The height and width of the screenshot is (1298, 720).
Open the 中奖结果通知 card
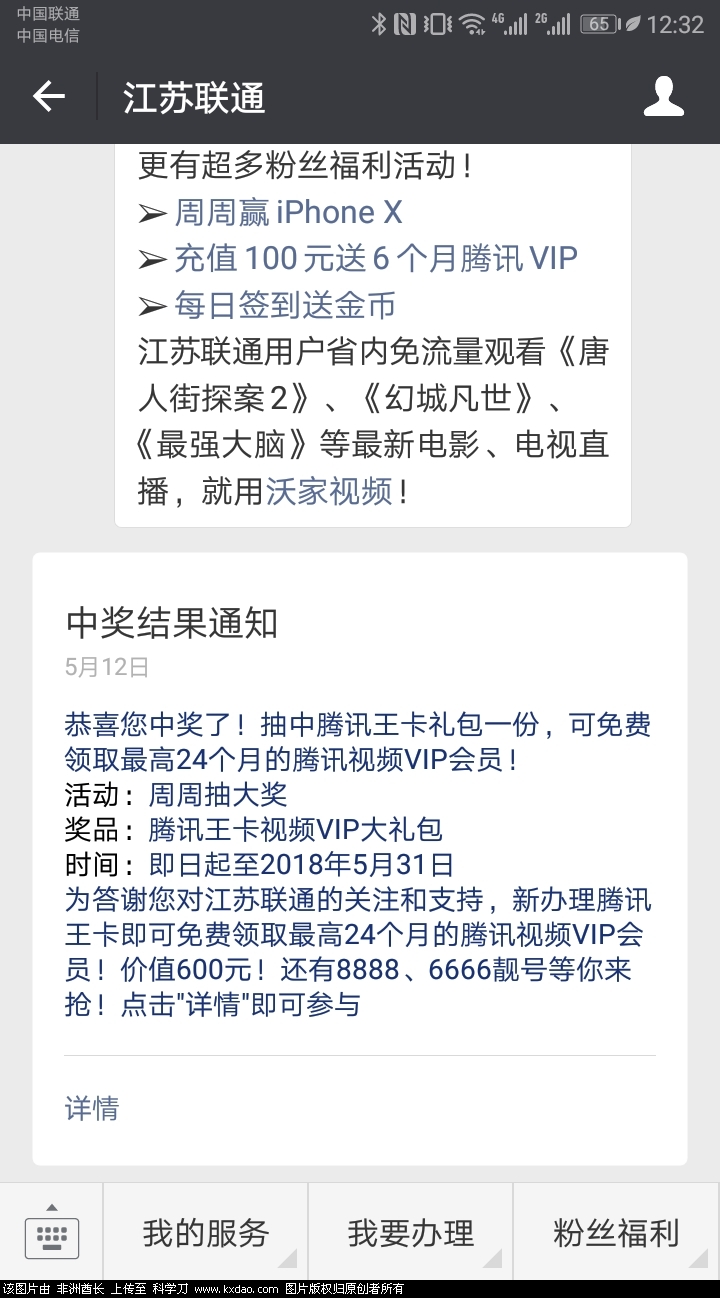pyautogui.click(x=360, y=810)
